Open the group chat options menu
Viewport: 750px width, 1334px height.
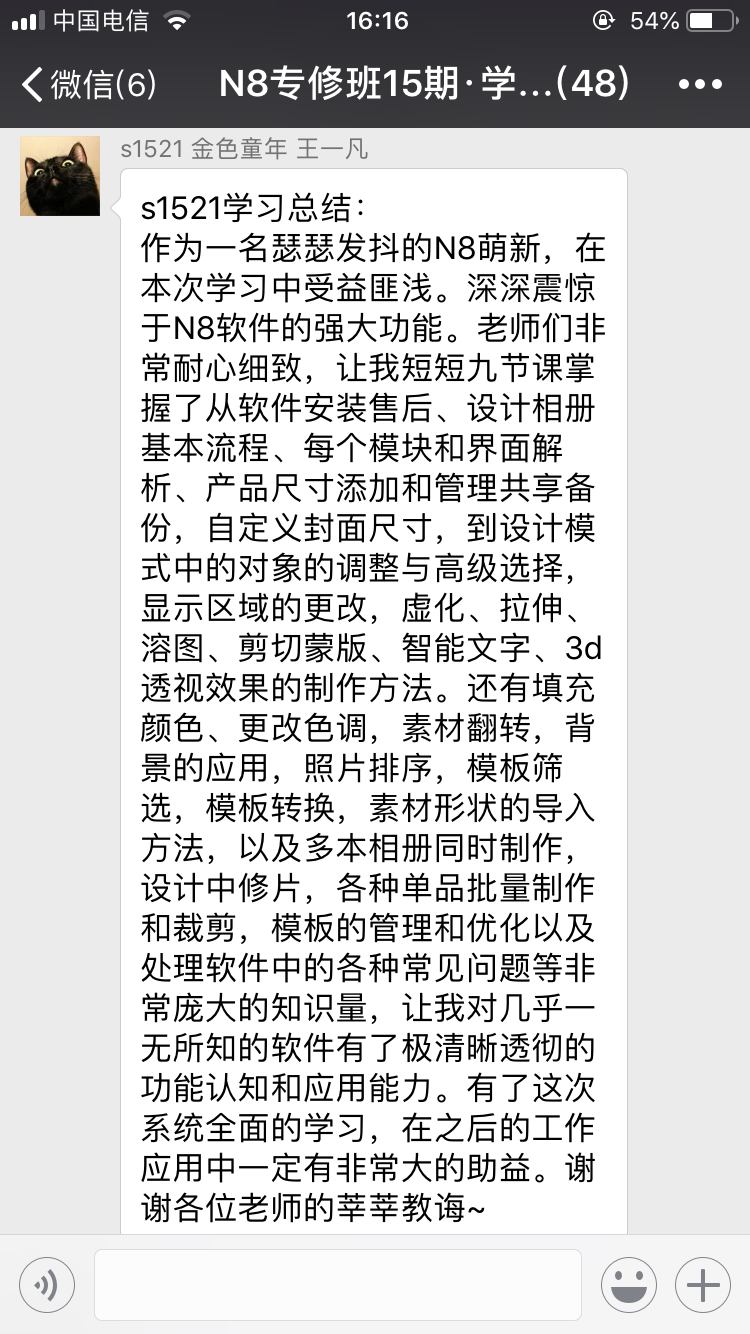[700, 85]
